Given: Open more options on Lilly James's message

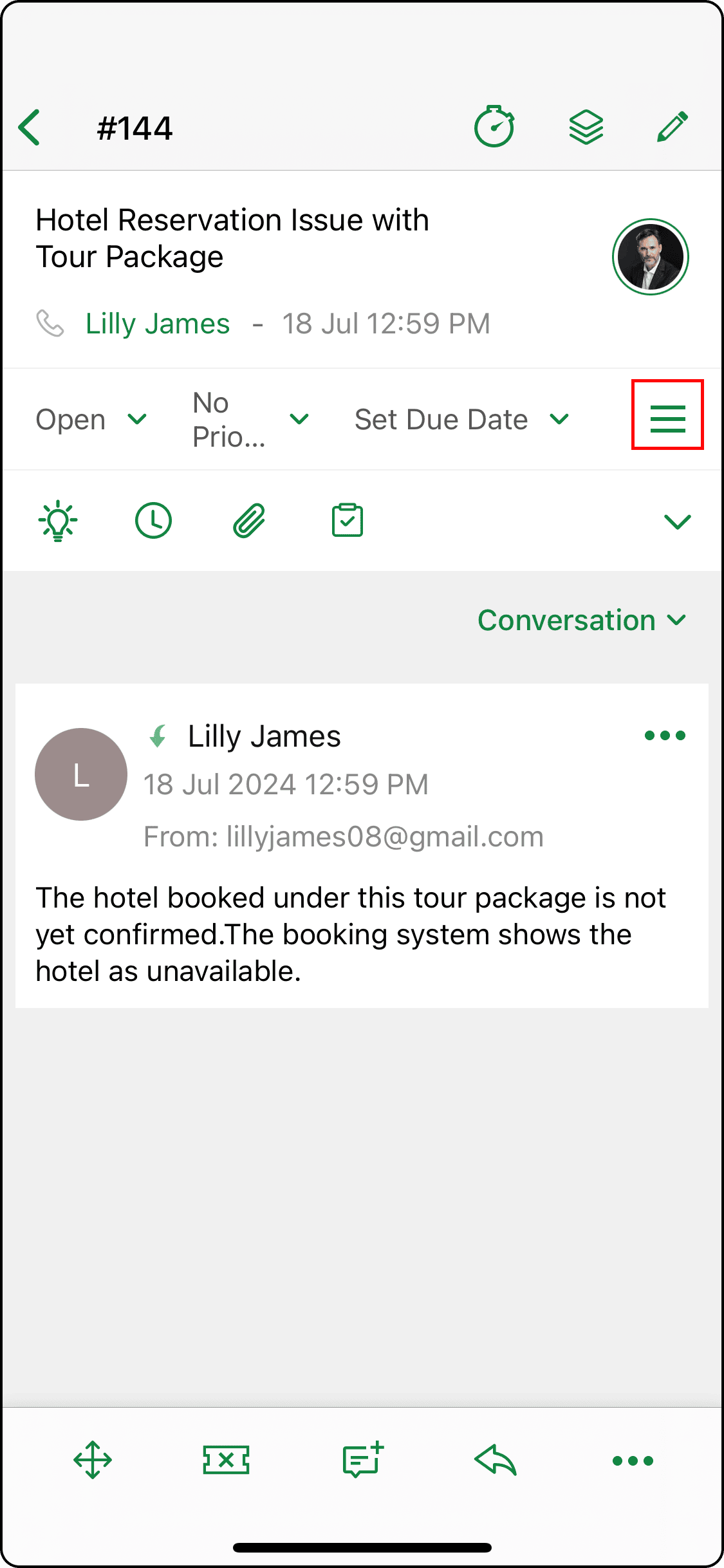Looking at the screenshot, I should click(665, 736).
